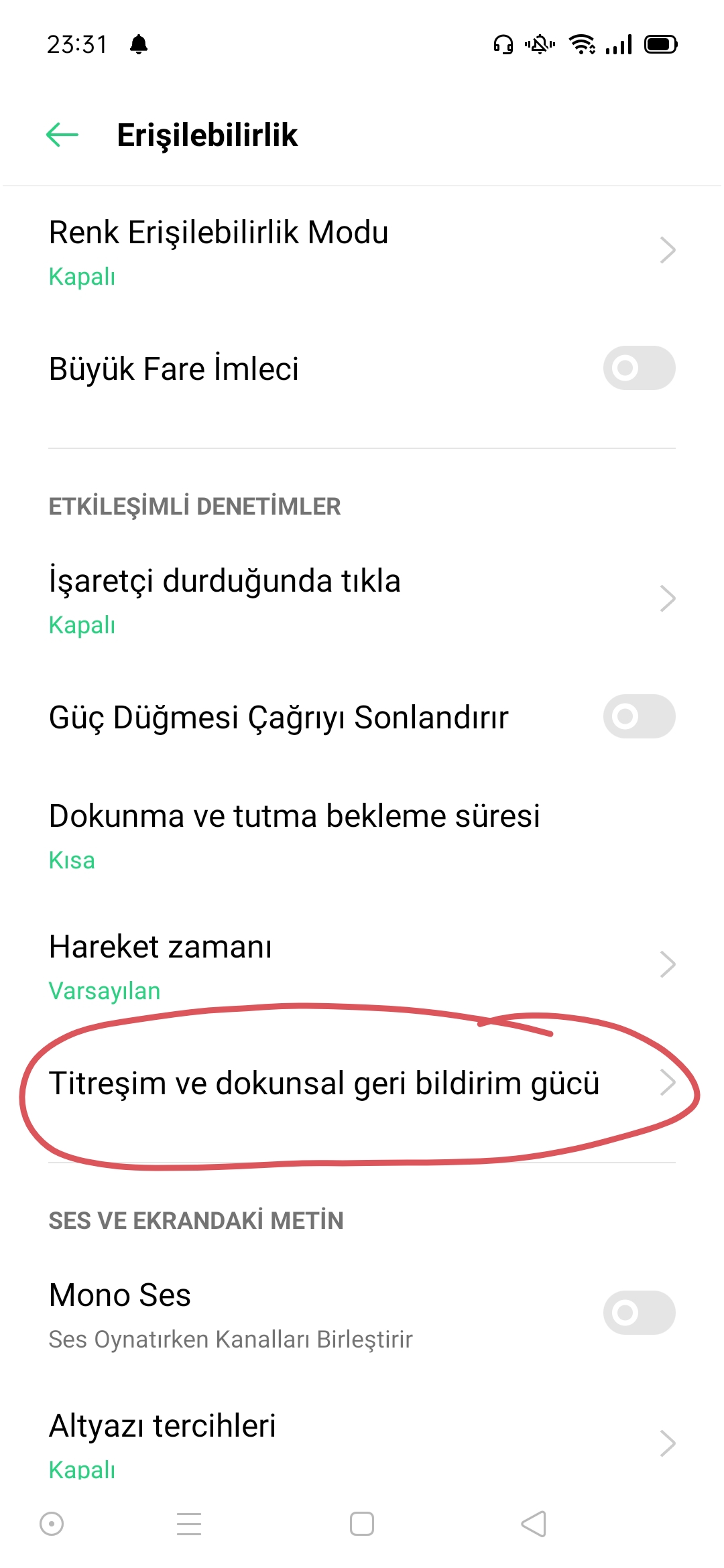Open recent apps menu button
The height and width of the screenshot is (1568, 724).
tap(189, 1524)
